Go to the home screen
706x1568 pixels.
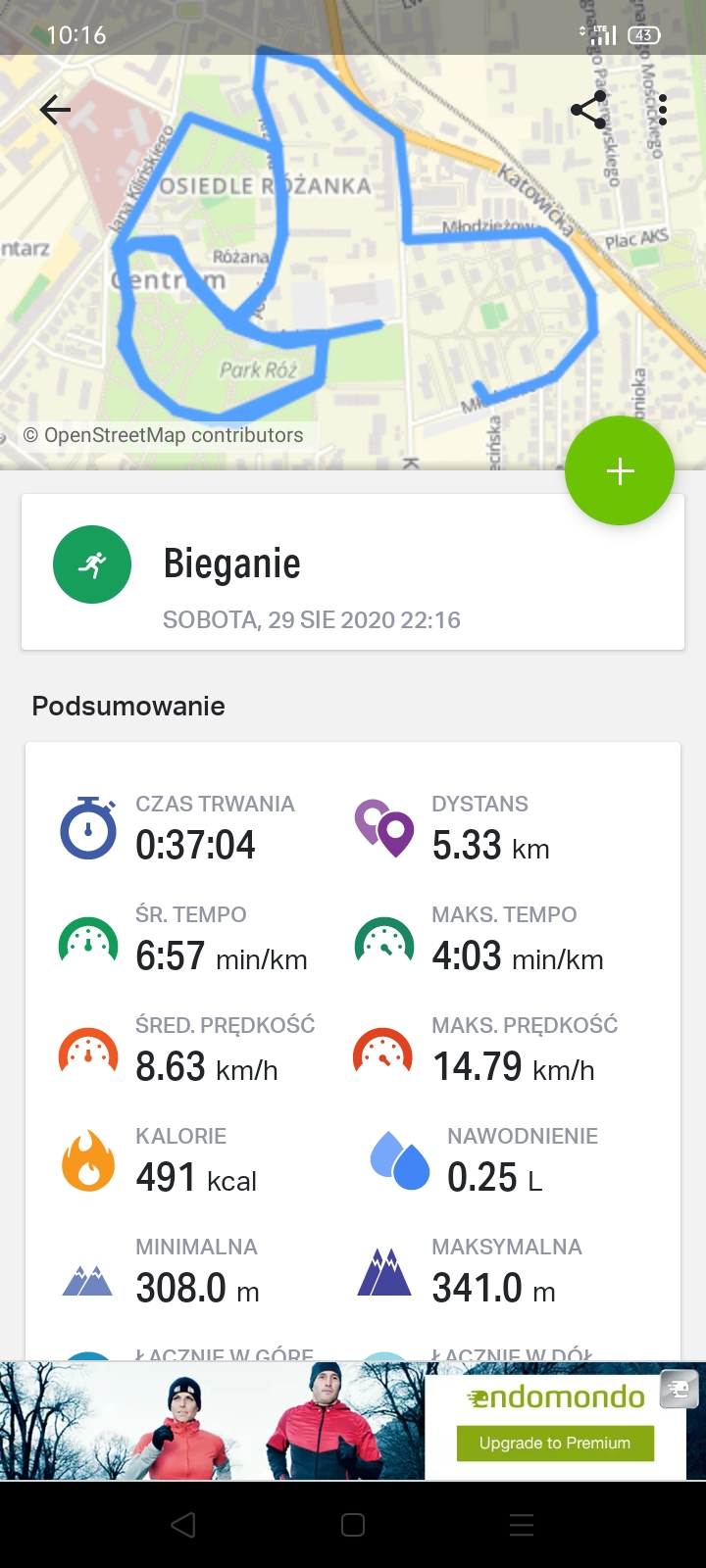[353, 1525]
